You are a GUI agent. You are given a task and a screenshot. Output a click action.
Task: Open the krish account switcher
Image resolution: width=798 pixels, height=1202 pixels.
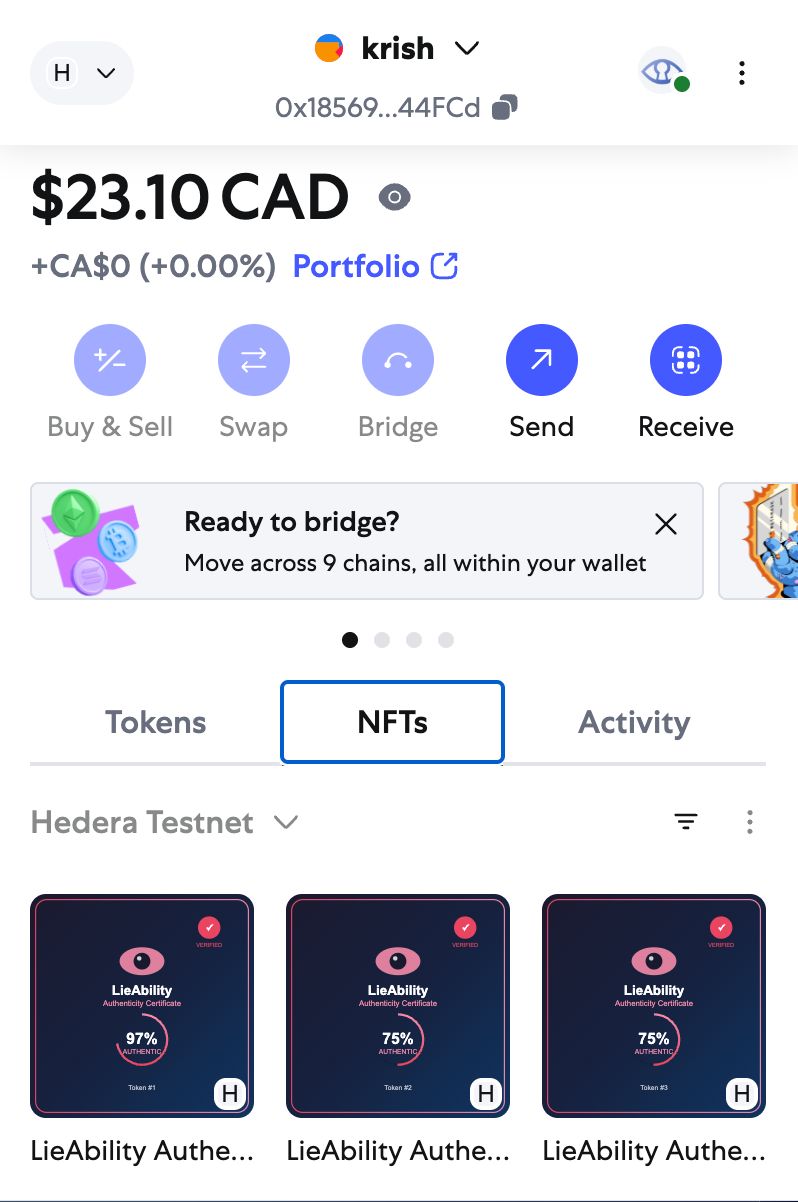[x=398, y=48]
